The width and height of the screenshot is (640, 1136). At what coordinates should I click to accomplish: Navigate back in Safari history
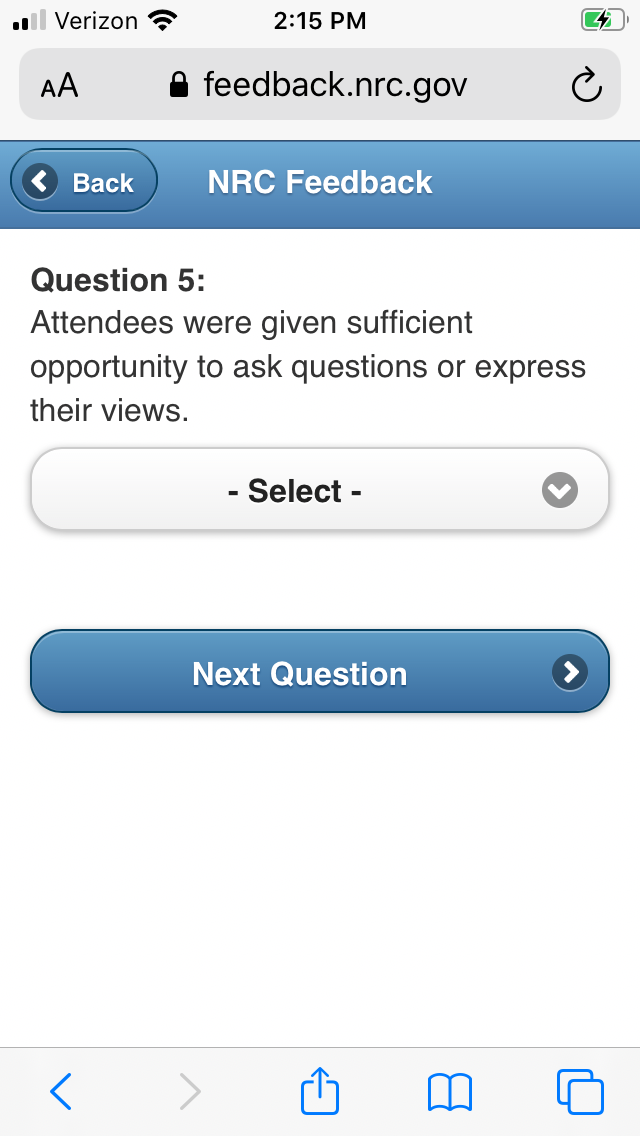tap(61, 1090)
